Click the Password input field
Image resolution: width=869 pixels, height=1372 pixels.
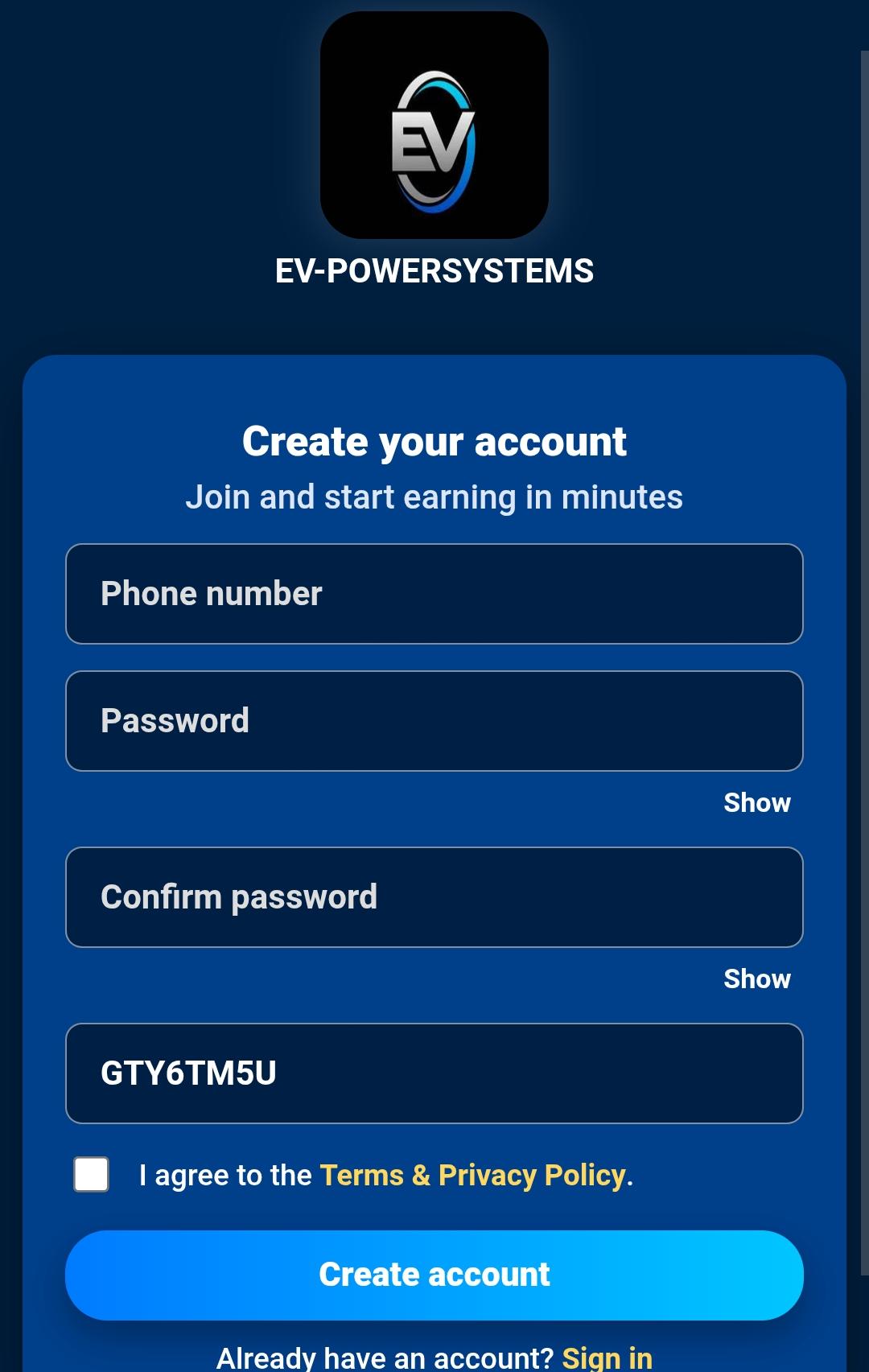tap(434, 720)
